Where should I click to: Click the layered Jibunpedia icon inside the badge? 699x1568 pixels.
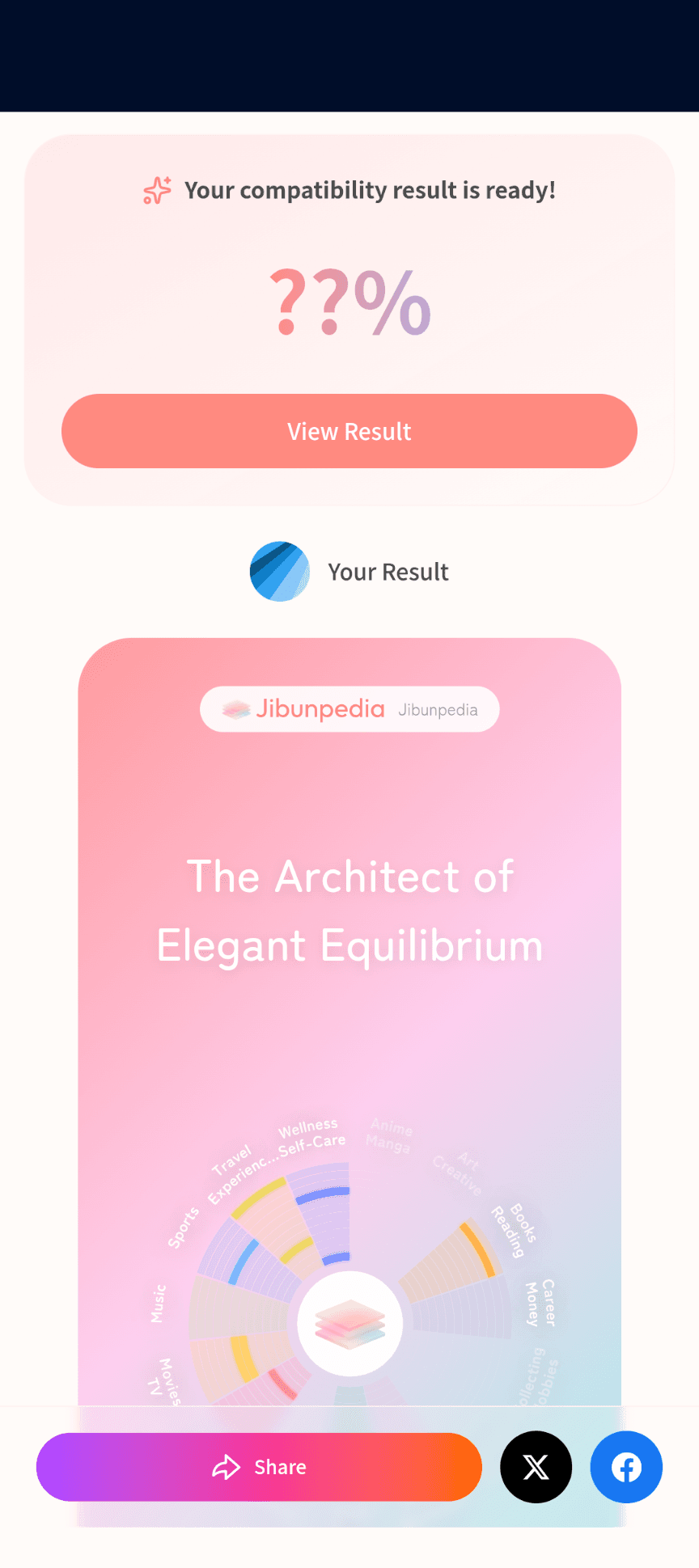pos(233,708)
